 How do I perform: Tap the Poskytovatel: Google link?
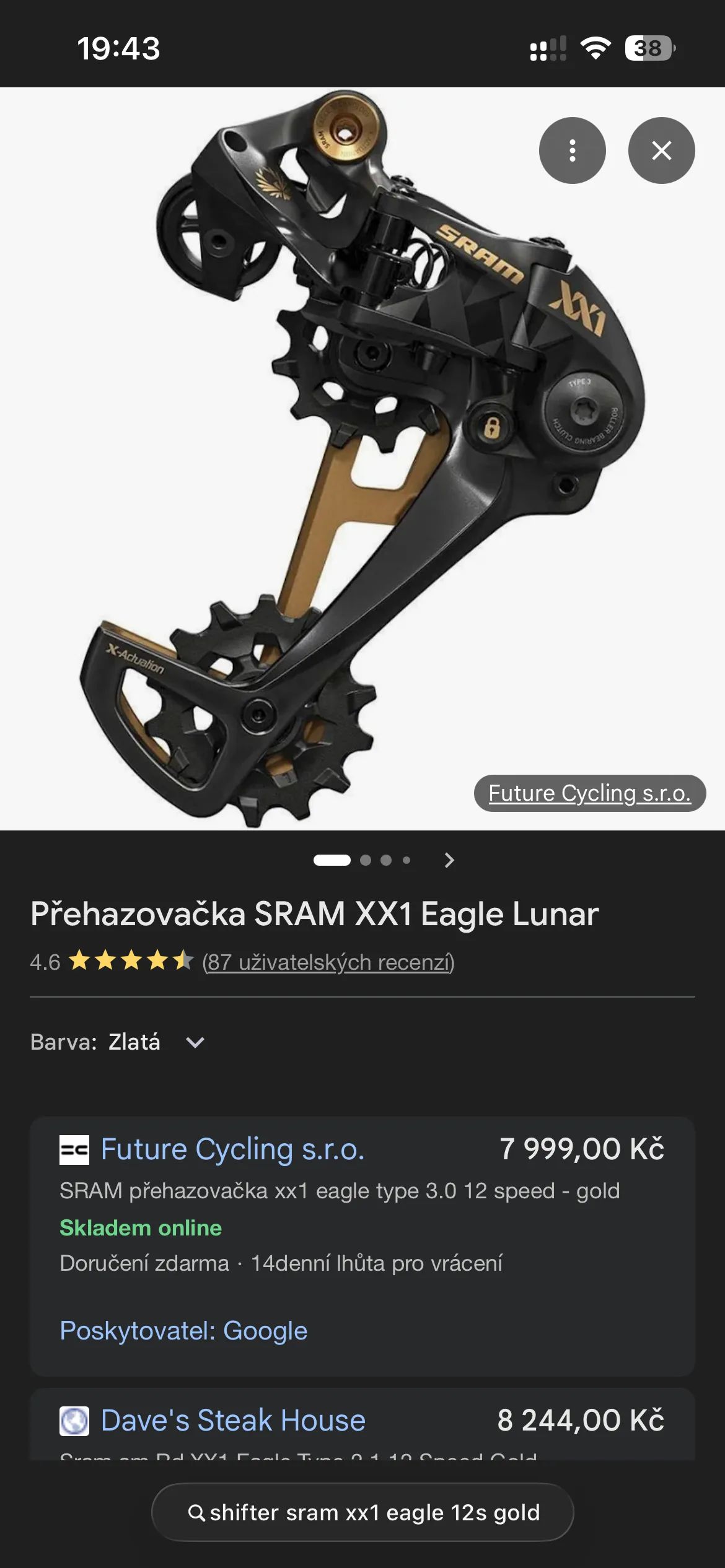(183, 1330)
